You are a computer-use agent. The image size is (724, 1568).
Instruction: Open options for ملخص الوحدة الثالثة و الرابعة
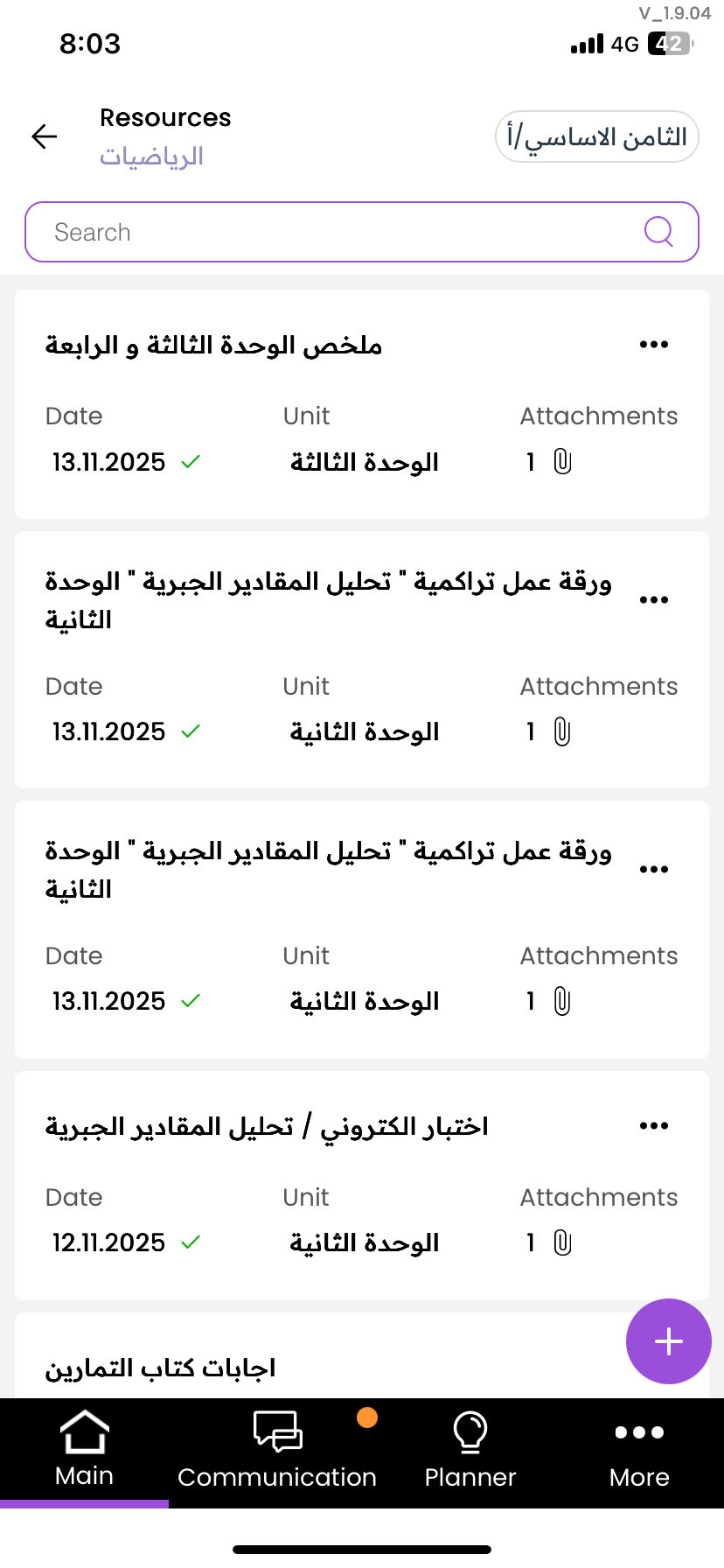click(653, 345)
